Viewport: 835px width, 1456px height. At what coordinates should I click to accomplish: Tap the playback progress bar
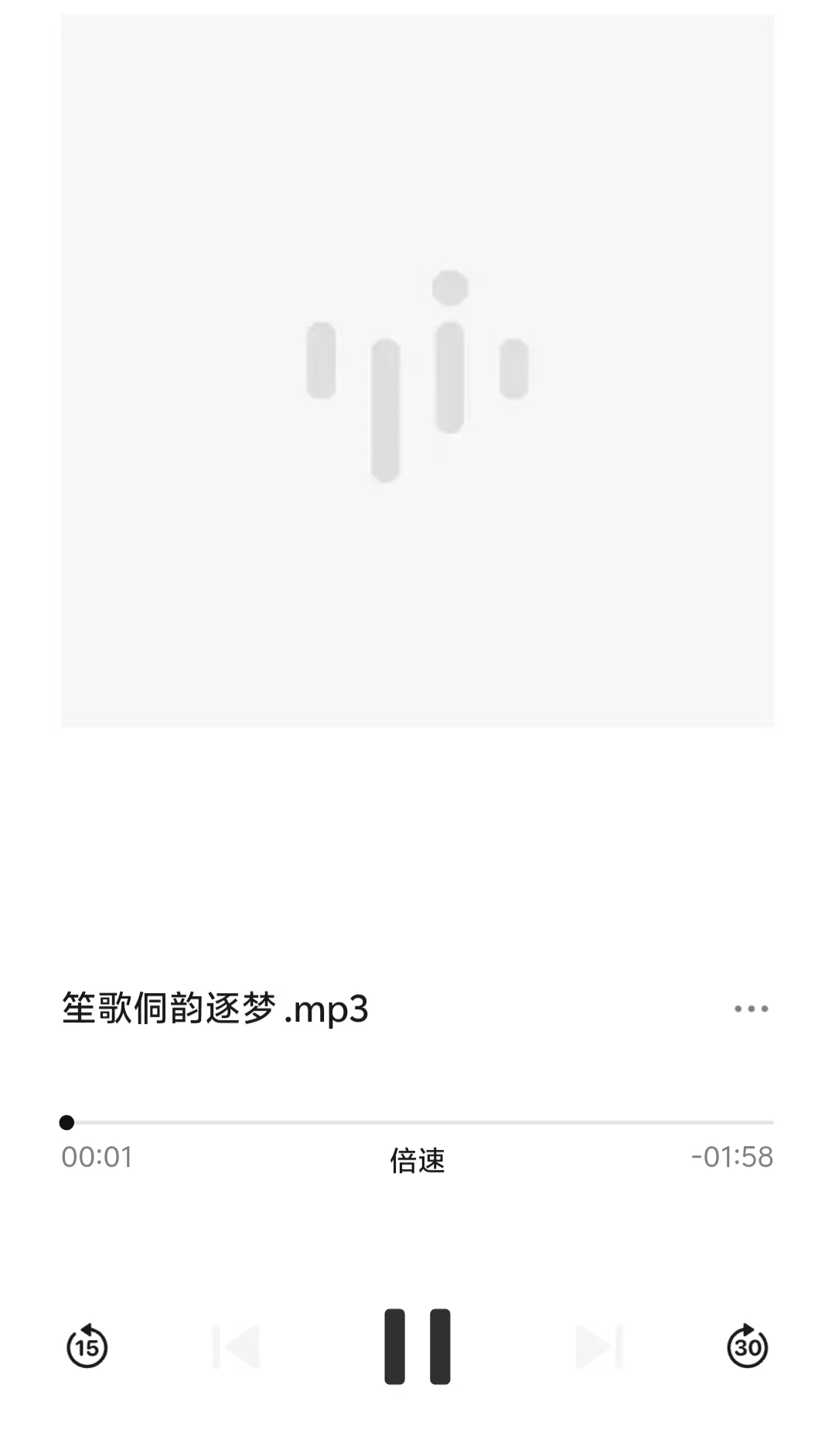[417, 1122]
